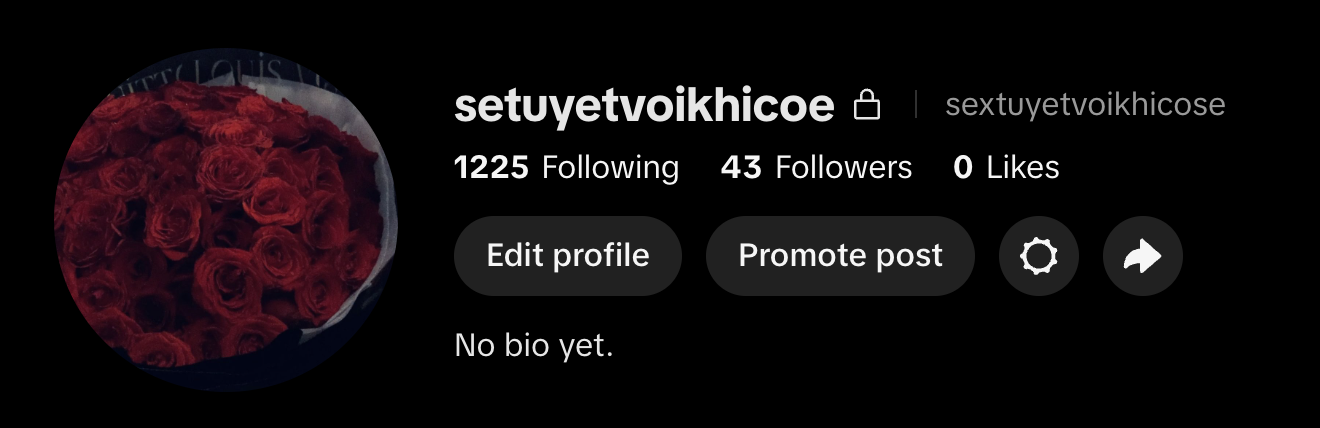
Task: Tap the Edit profile button
Action: (x=567, y=256)
